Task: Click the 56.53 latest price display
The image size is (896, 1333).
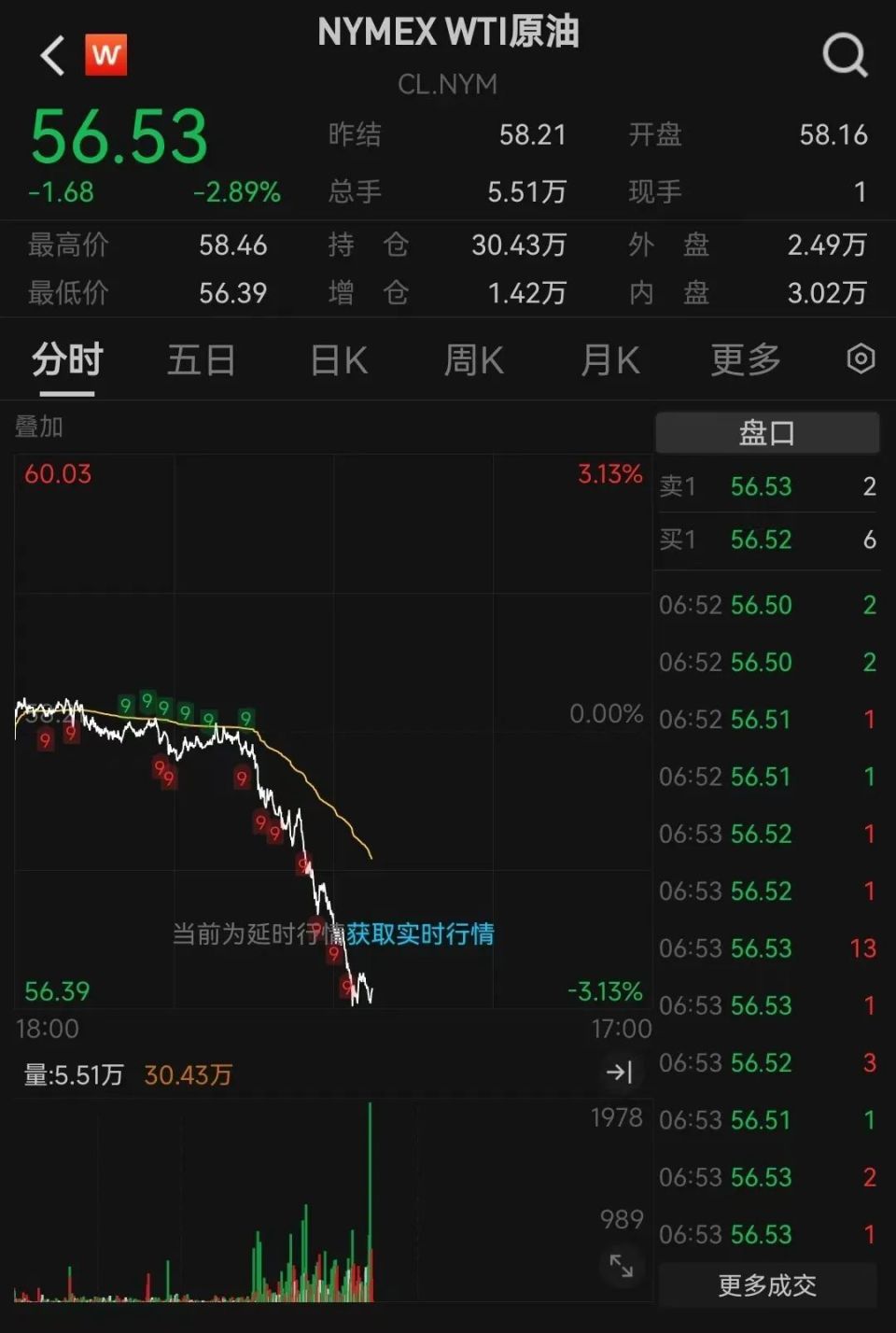Action: pyautogui.click(x=120, y=136)
